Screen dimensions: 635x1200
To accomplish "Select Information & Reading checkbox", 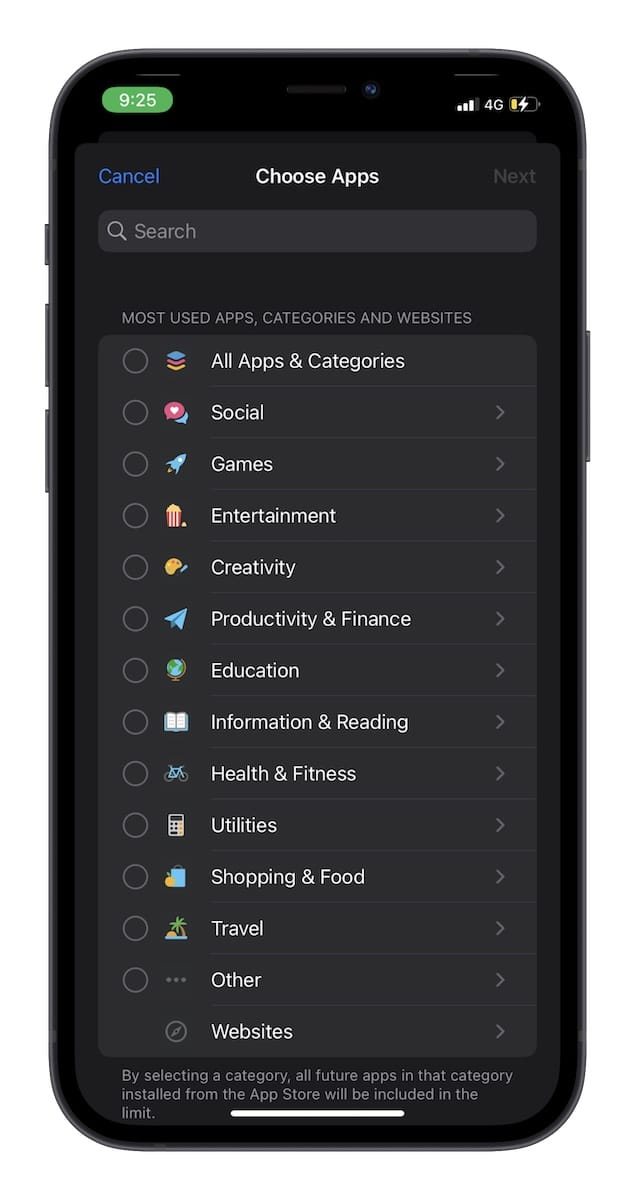I will point(135,722).
